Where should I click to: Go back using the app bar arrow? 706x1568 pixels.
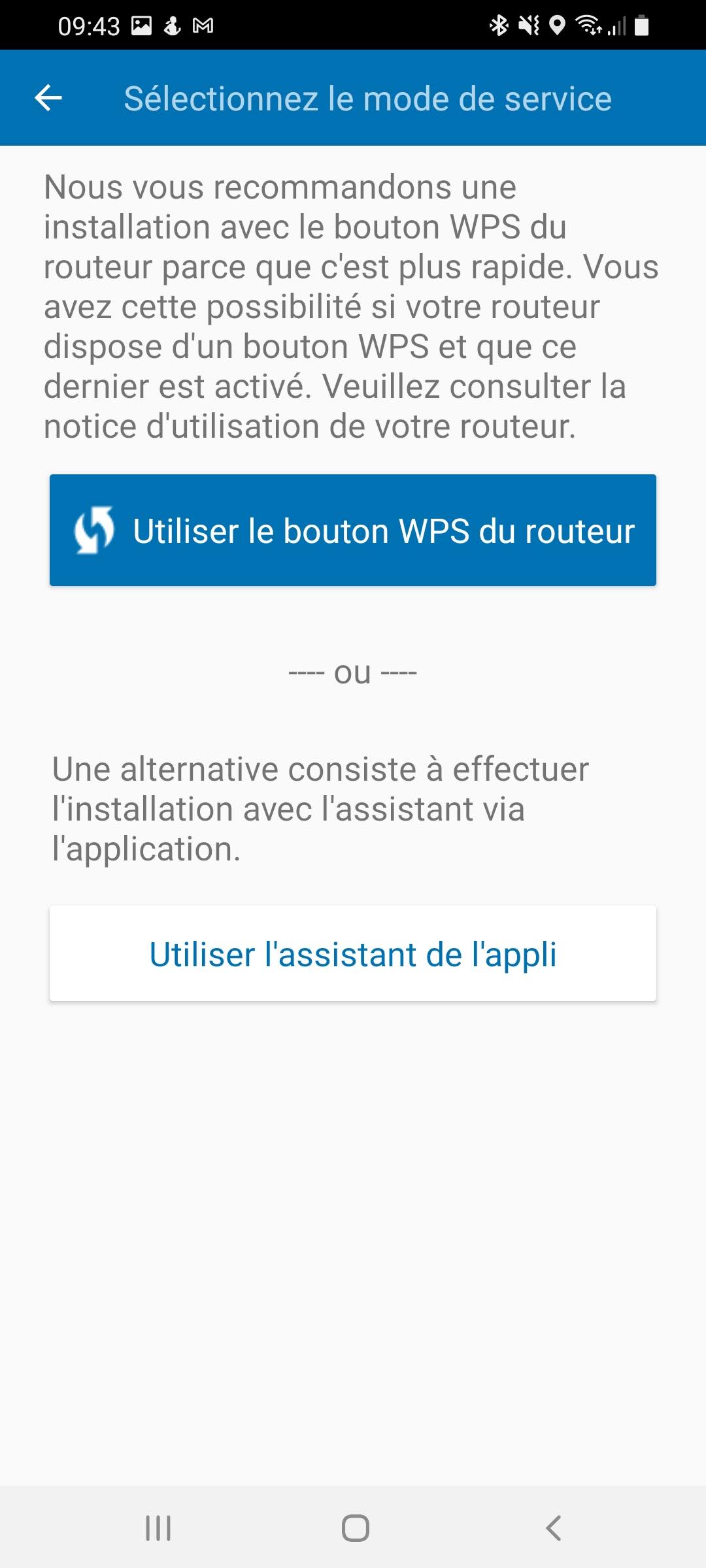(48, 98)
